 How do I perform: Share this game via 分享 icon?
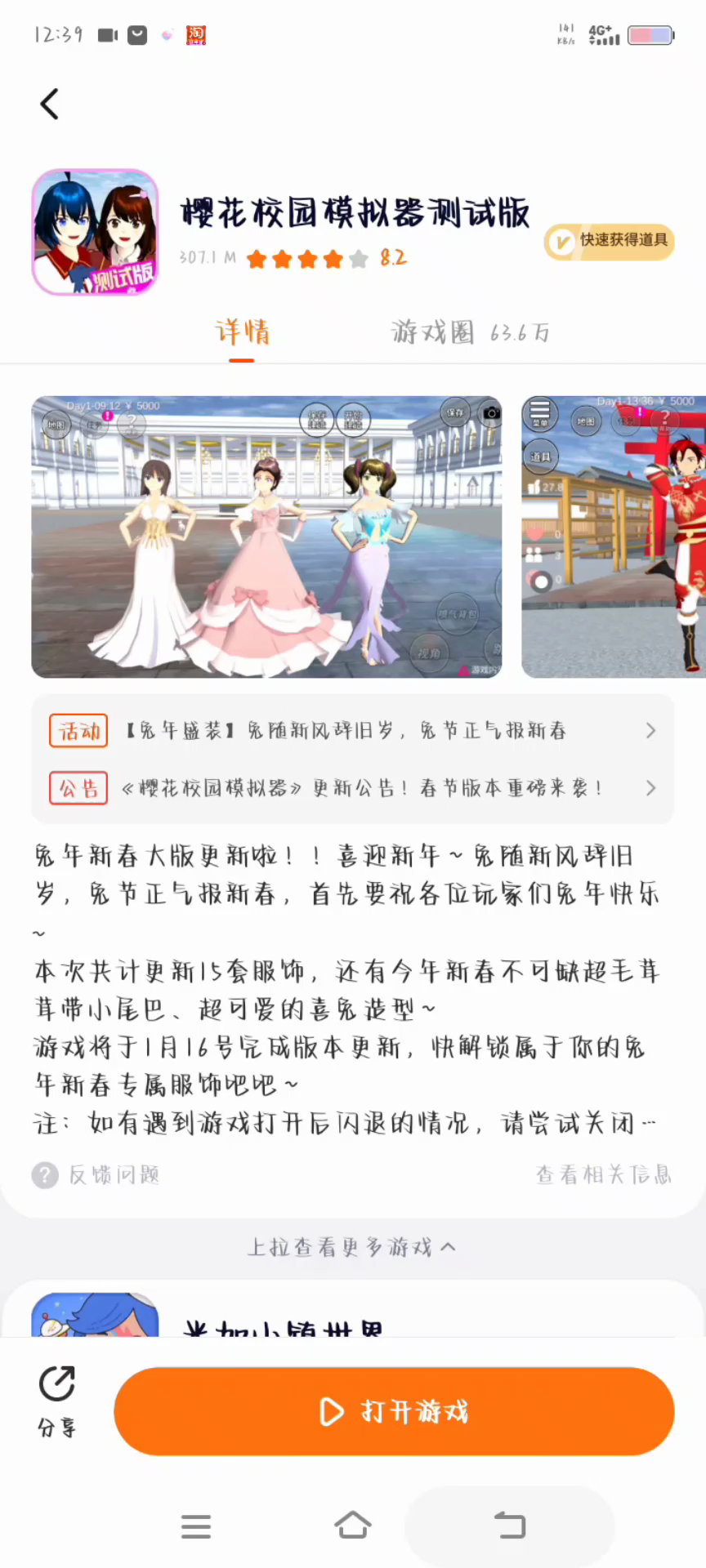pyautogui.click(x=57, y=1398)
